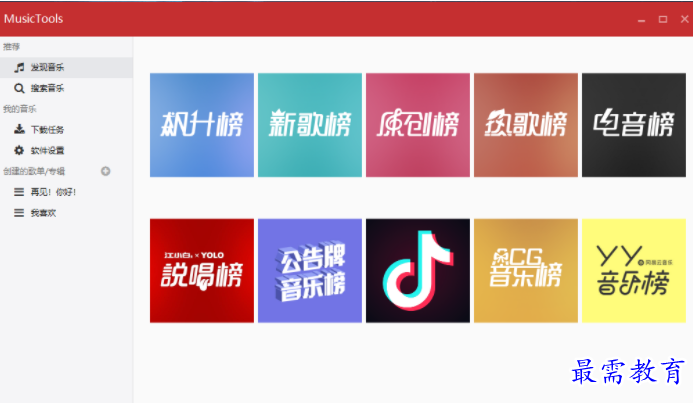Add a new playlist with the plus icon

(106, 171)
